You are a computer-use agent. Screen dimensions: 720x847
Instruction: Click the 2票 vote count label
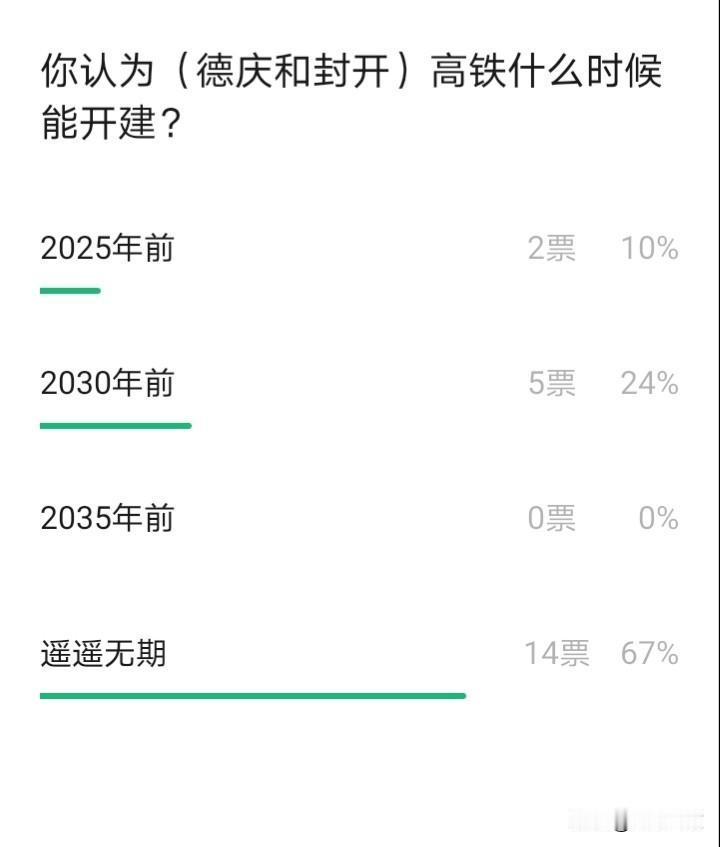550,250
